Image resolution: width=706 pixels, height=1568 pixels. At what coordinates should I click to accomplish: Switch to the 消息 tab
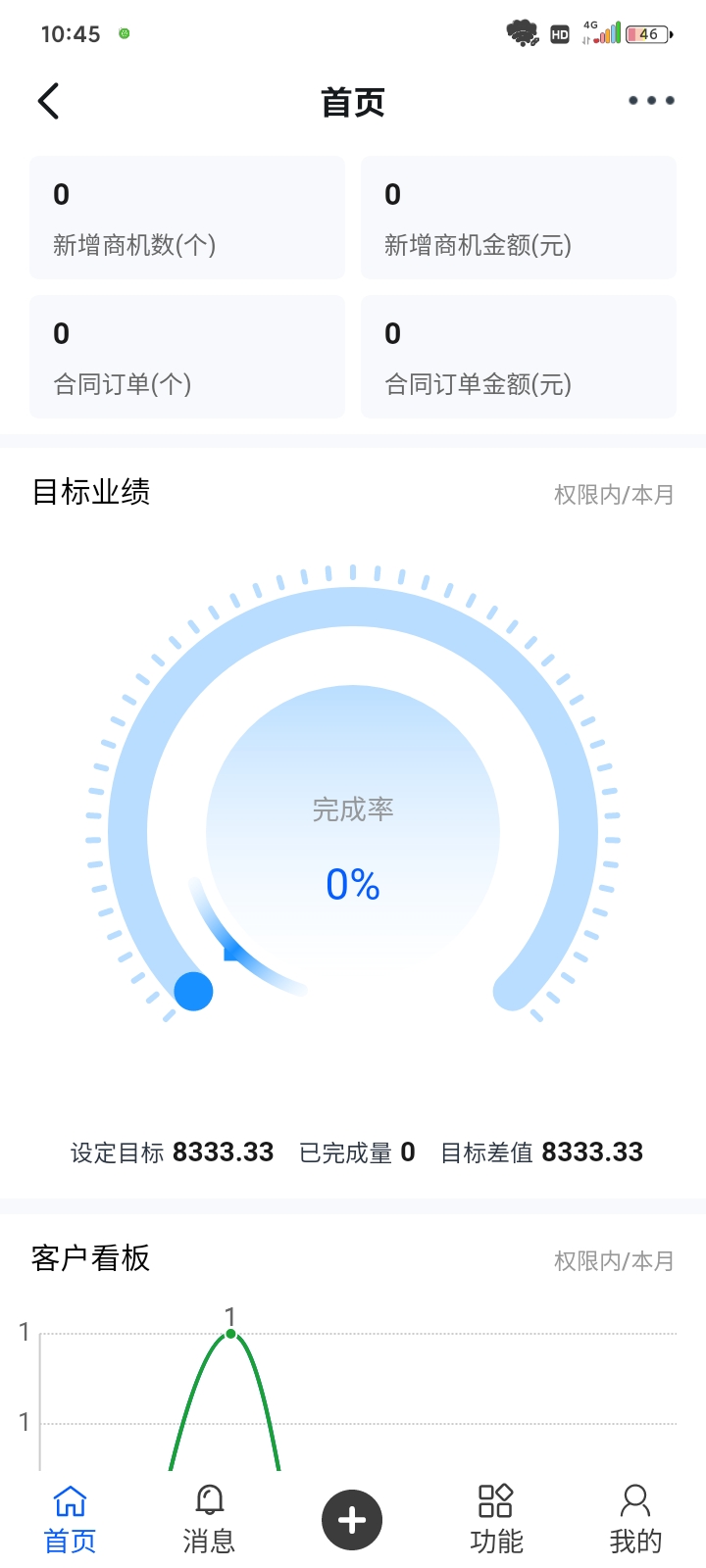(x=210, y=1520)
